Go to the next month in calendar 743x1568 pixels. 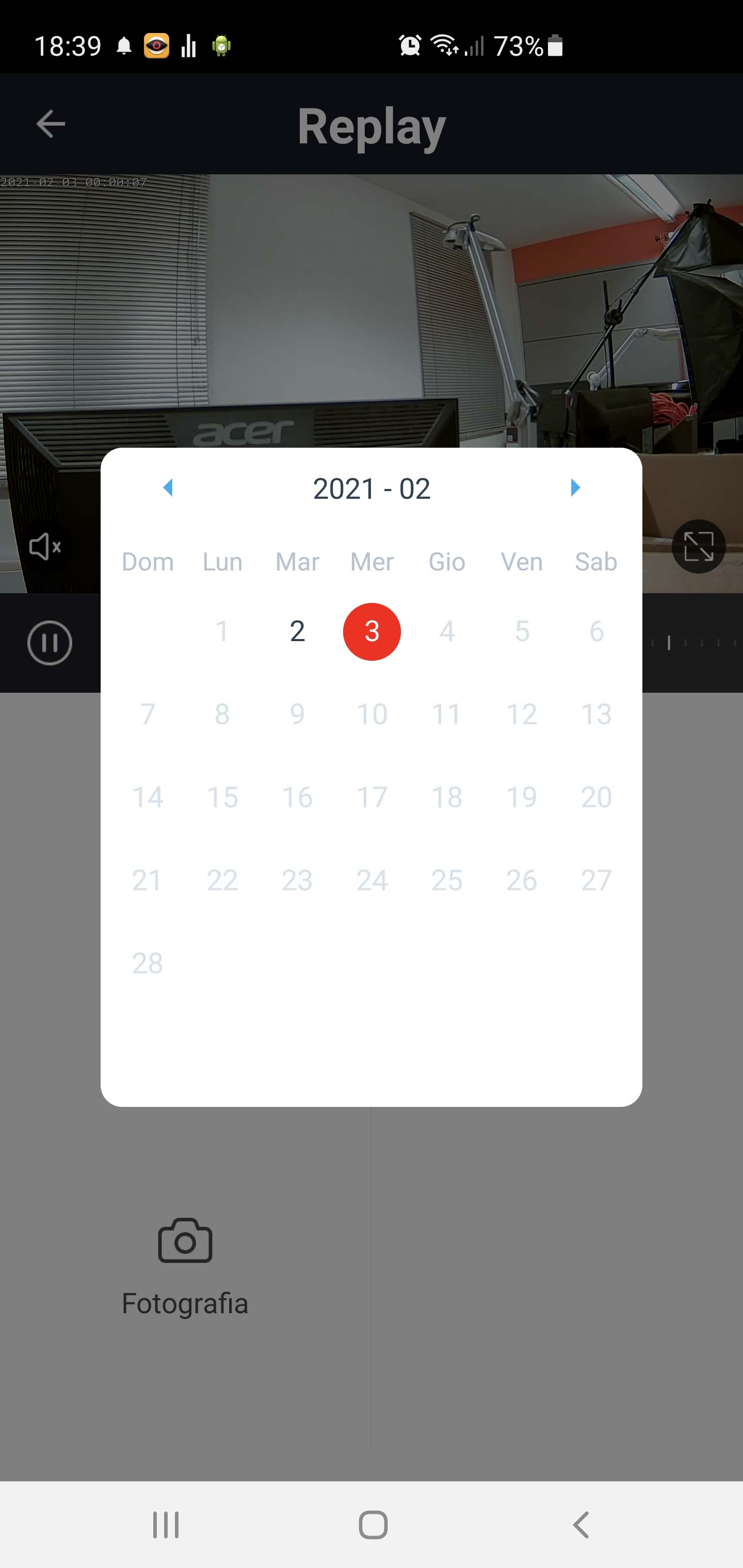tap(575, 487)
